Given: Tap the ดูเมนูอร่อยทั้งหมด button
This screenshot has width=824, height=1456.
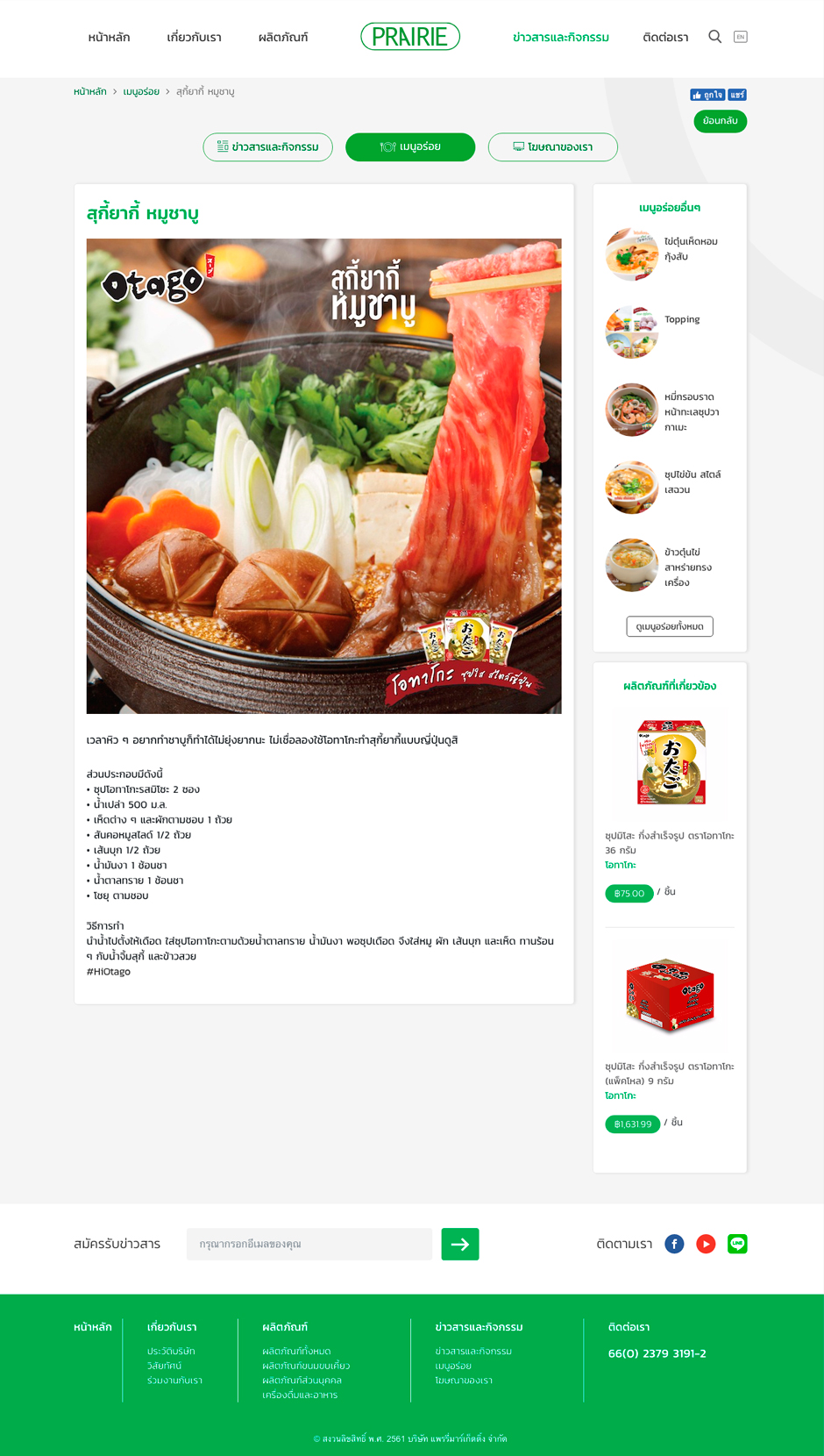Looking at the screenshot, I should pyautogui.click(x=670, y=626).
